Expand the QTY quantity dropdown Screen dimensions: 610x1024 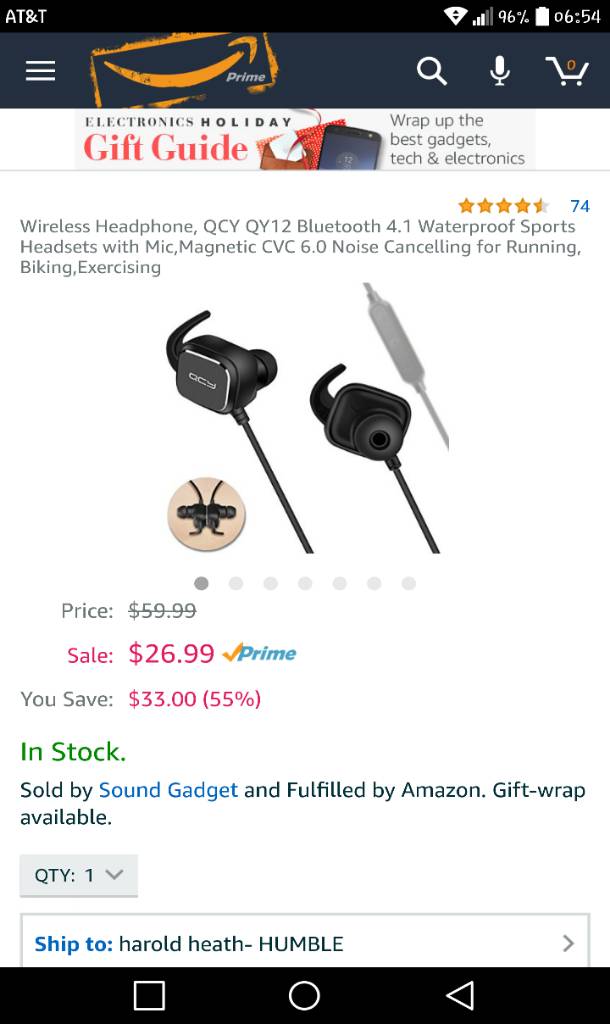tap(79, 875)
